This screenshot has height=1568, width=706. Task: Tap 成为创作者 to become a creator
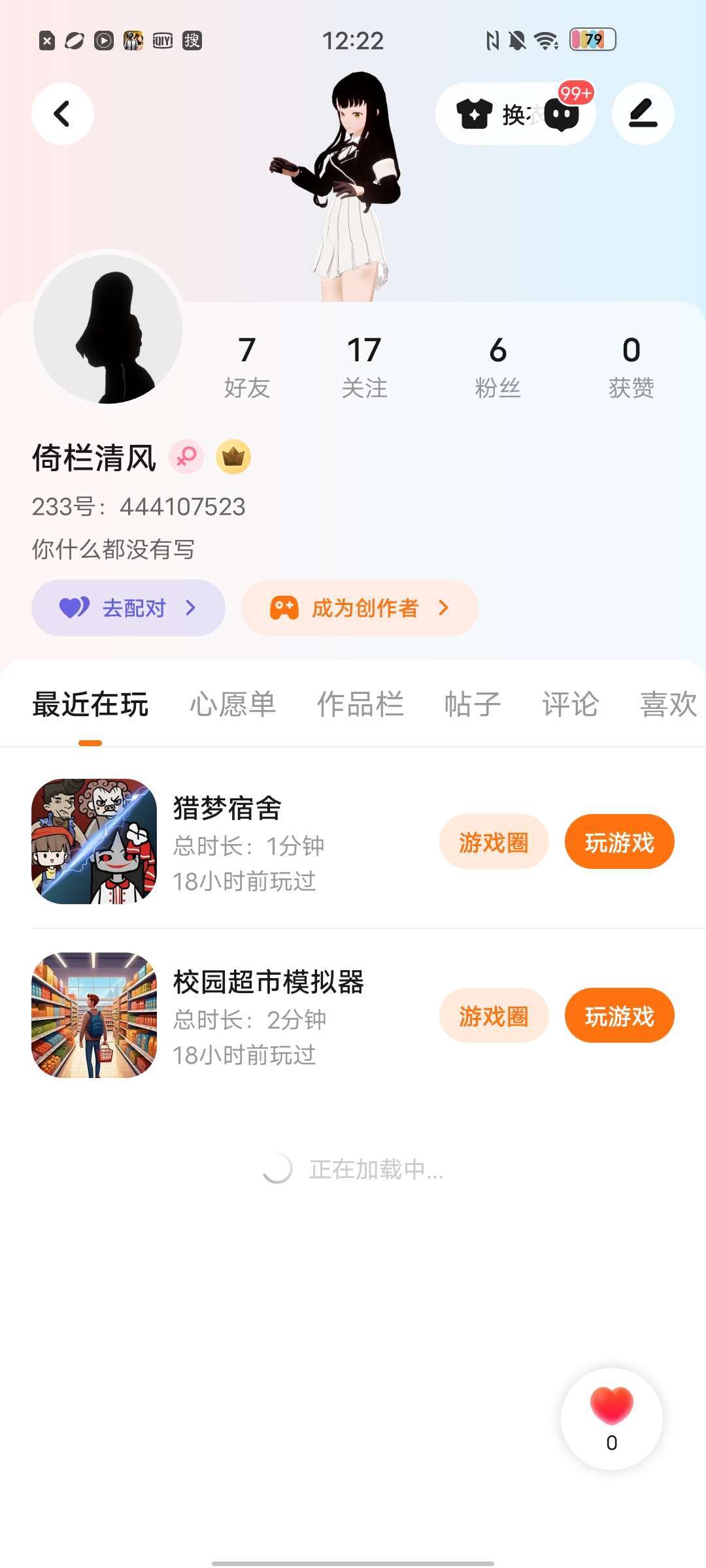point(360,608)
